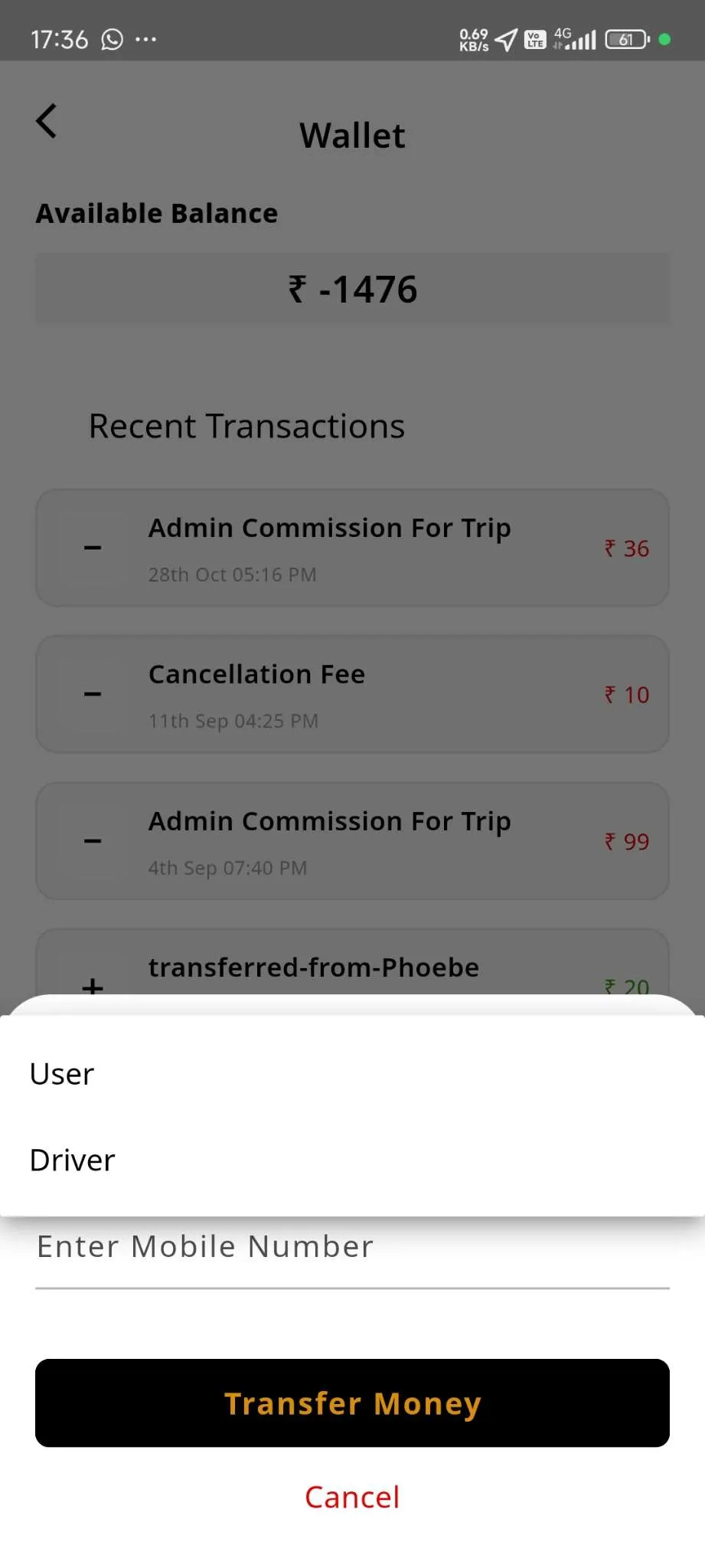Tap the minus icon on first Admin Commission entry
The height and width of the screenshot is (1568, 705).
pyautogui.click(x=92, y=547)
